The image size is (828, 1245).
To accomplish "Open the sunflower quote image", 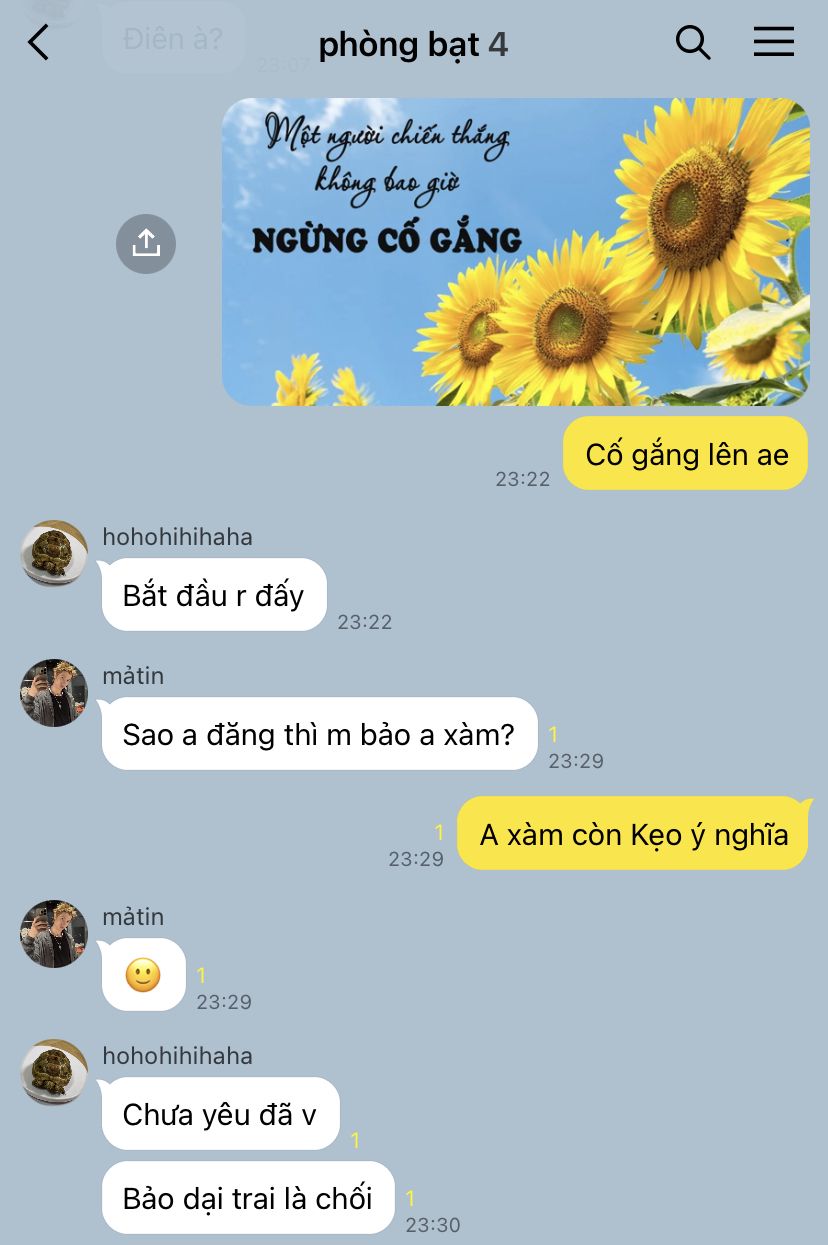I will pos(516,252).
